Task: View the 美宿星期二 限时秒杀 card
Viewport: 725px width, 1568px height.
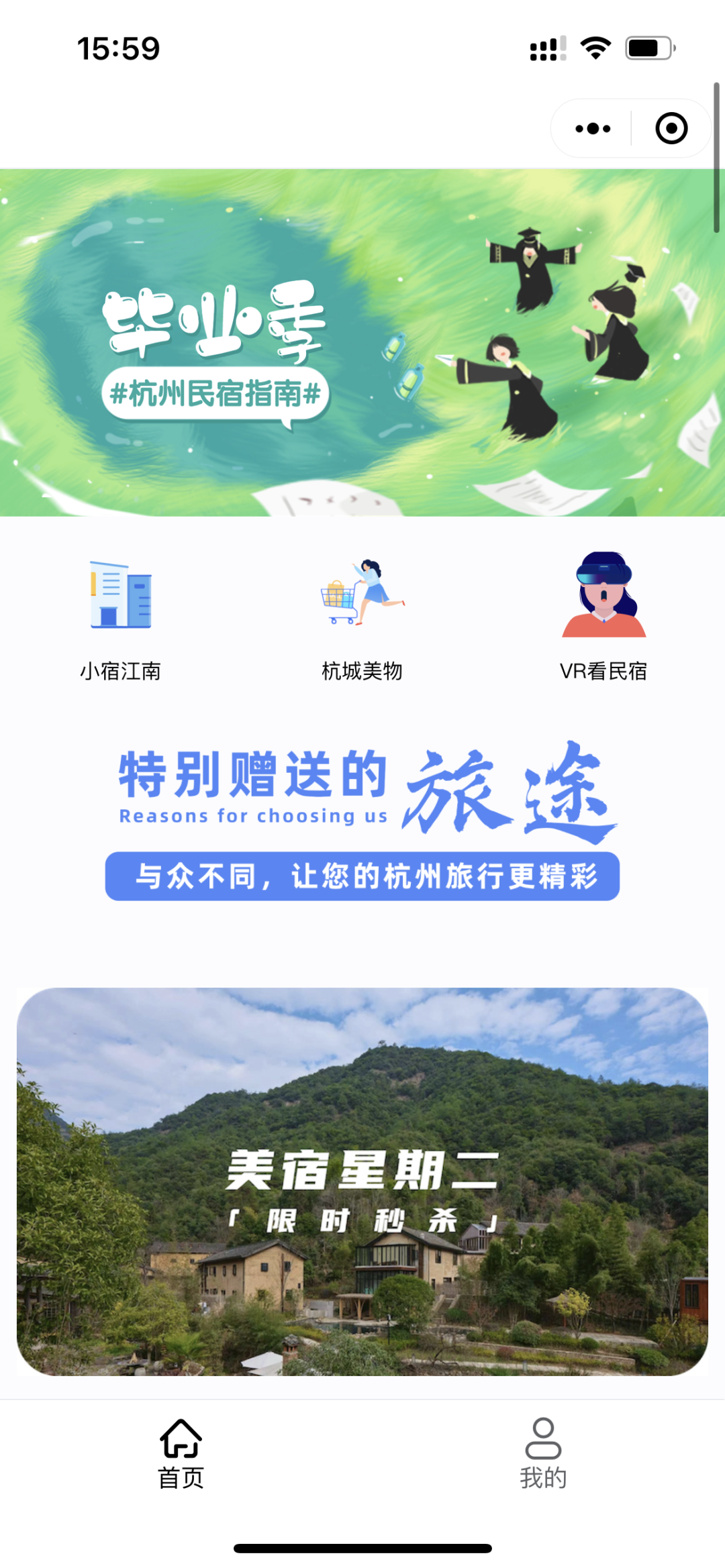Action: point(362,1181)
